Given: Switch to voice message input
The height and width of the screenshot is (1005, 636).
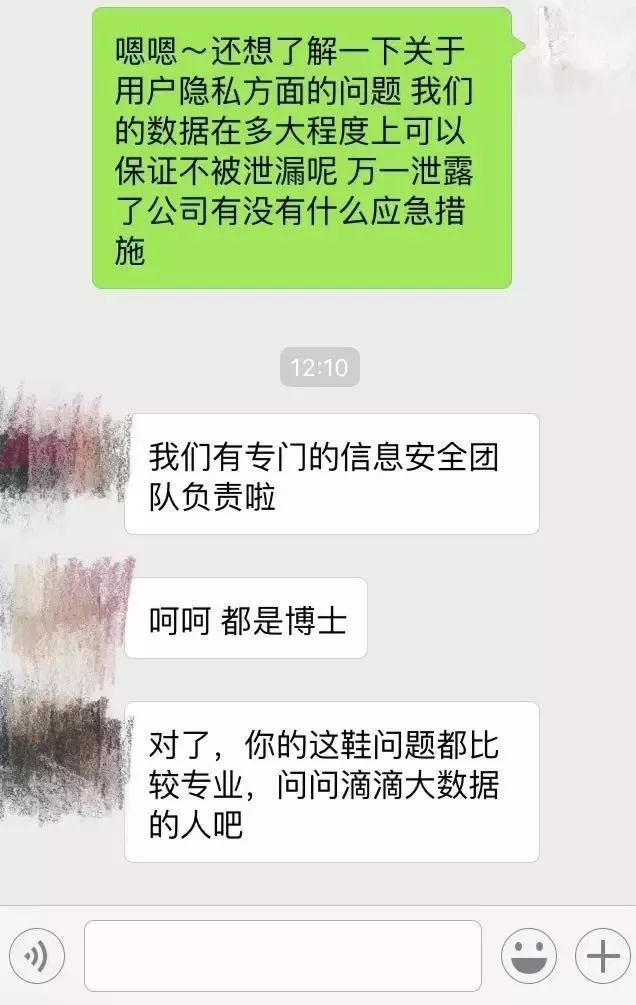Looking at the screenshot, I should [37, 957].
